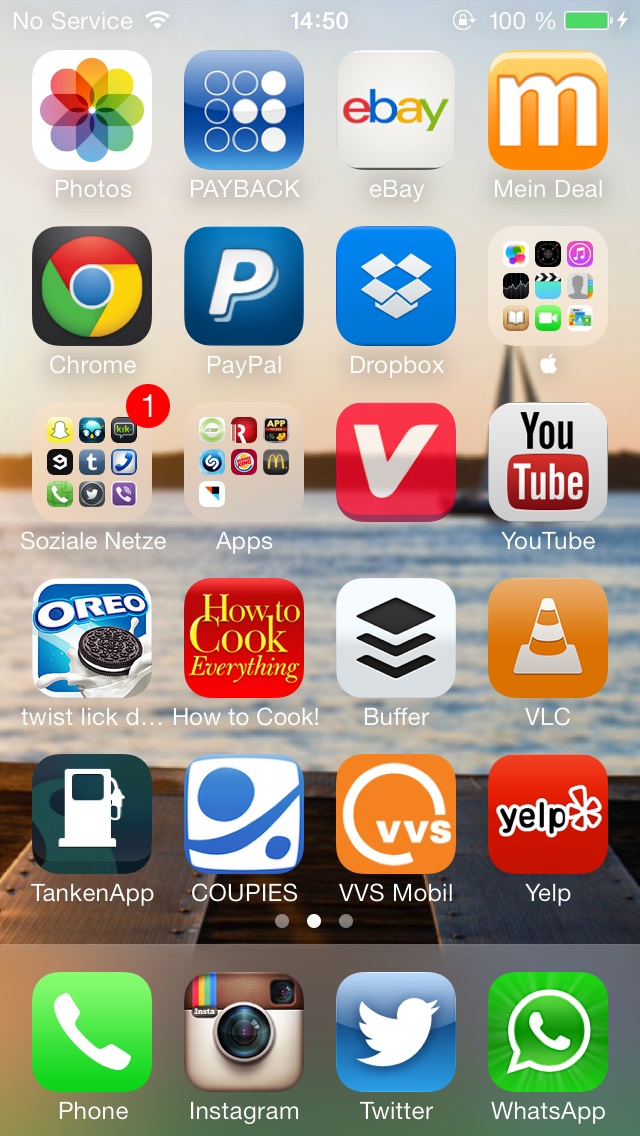Open How to Cook Everything app
The width and height of the screenshot is (640, 1136).
(244, 638)
